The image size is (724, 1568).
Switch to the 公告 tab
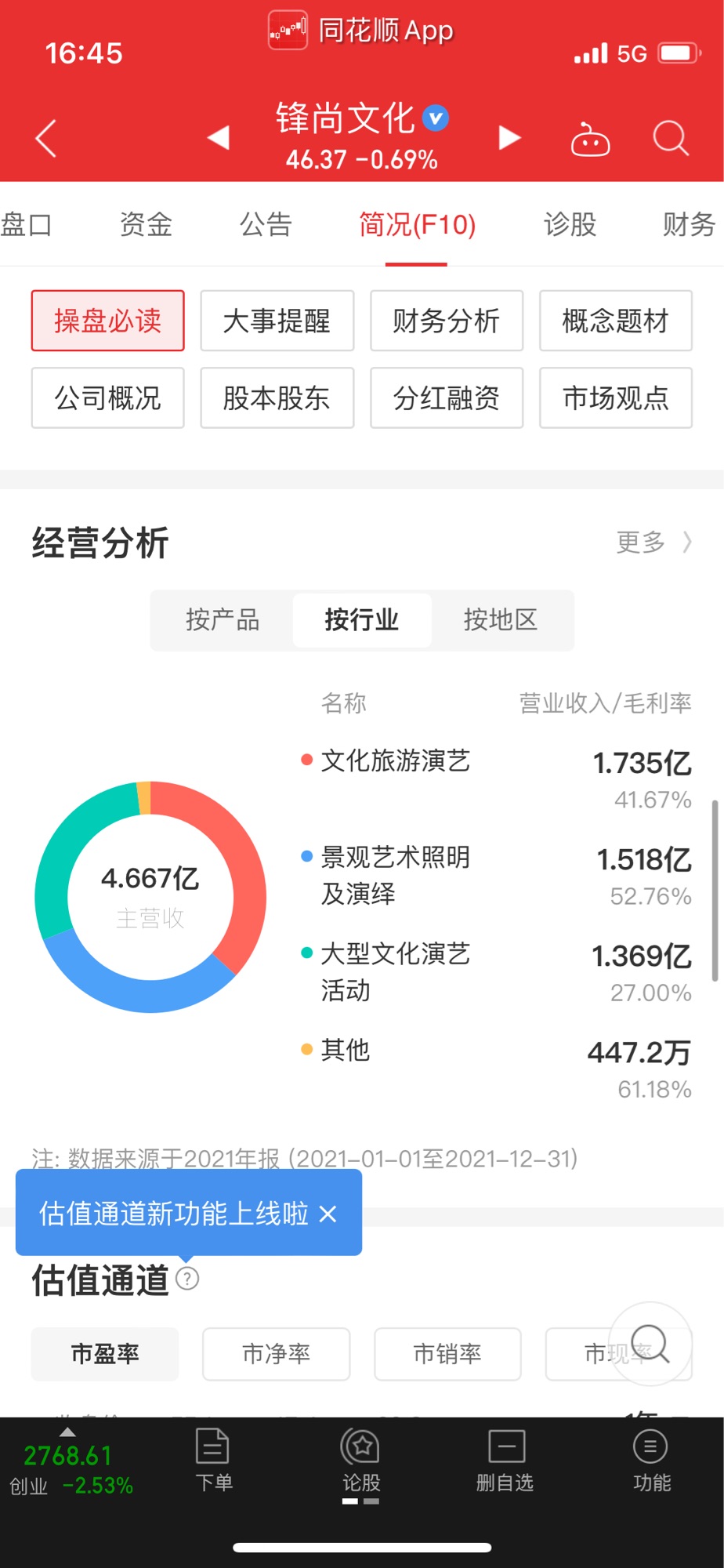[x=266, y=224]
